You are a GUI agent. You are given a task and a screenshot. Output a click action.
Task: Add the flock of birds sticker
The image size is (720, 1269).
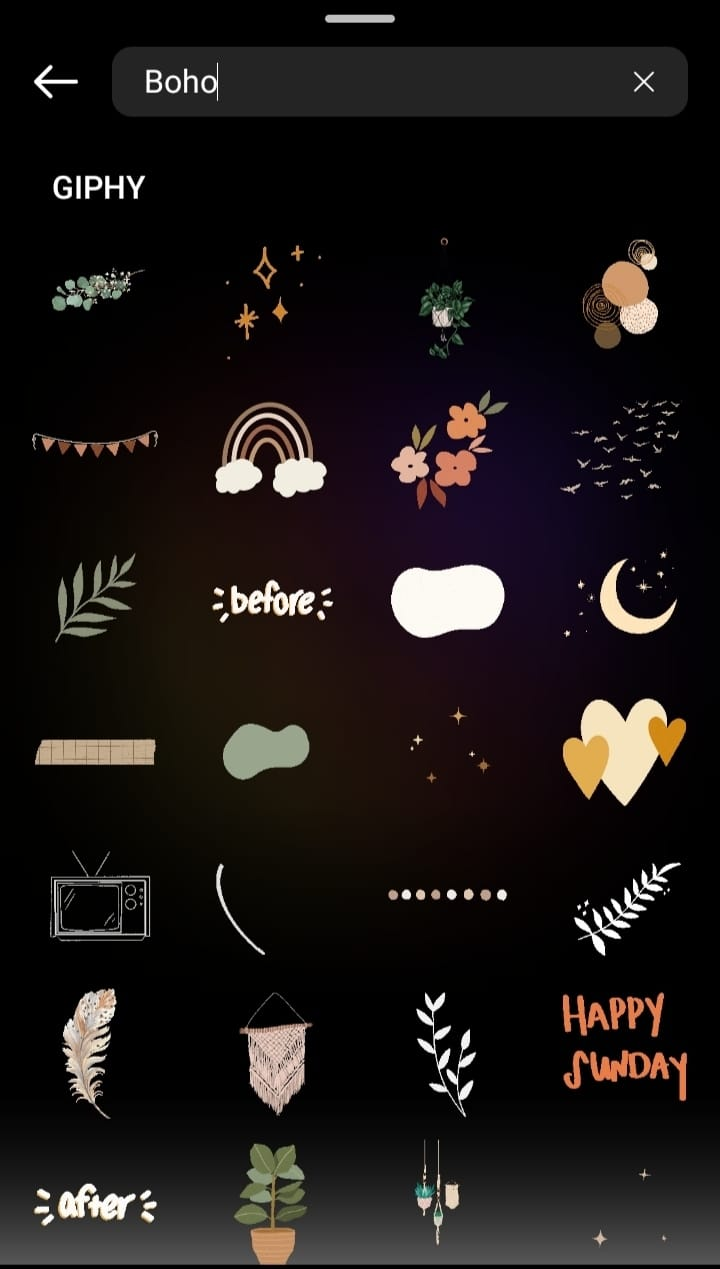622,446
